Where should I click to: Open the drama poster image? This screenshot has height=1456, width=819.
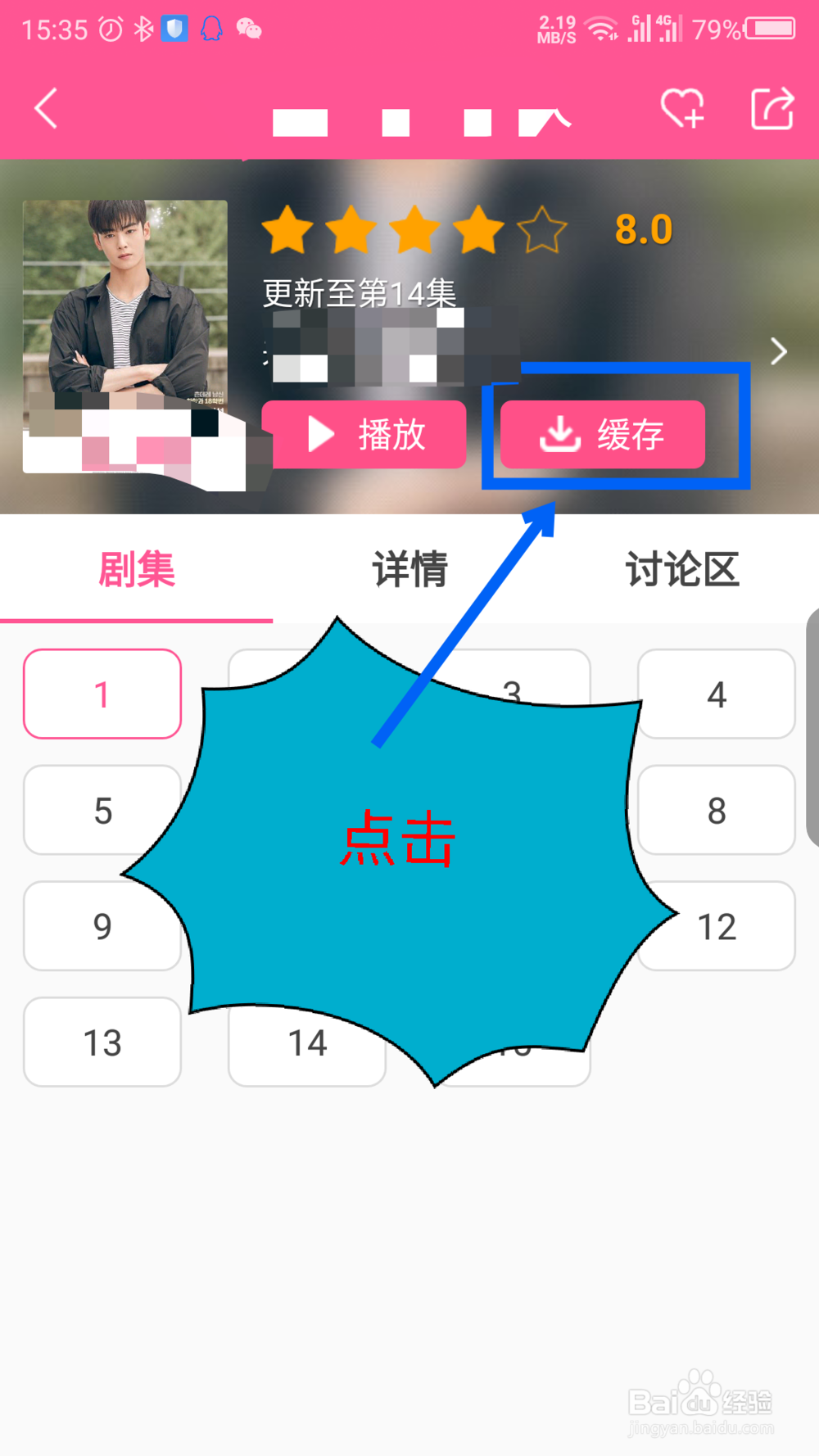click(x=124, y=303)
